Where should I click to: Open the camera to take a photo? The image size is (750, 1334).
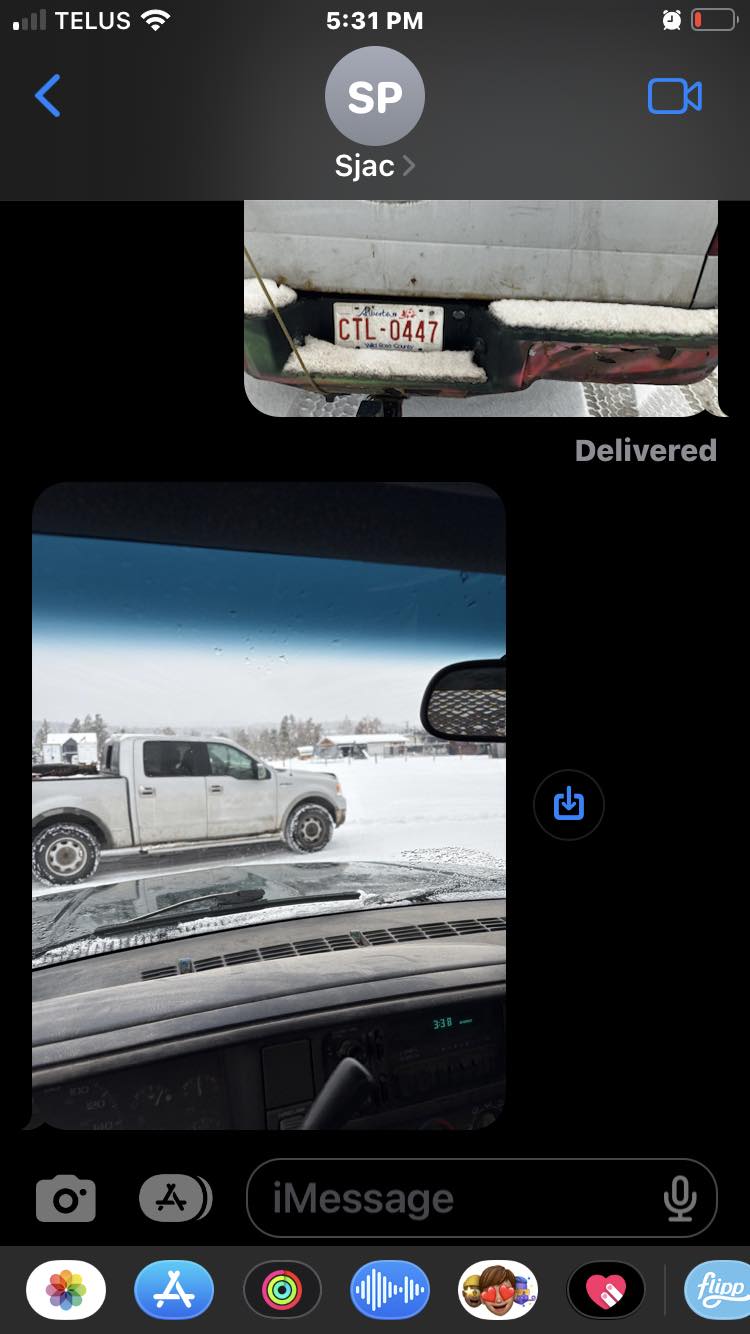(66, 1198)
